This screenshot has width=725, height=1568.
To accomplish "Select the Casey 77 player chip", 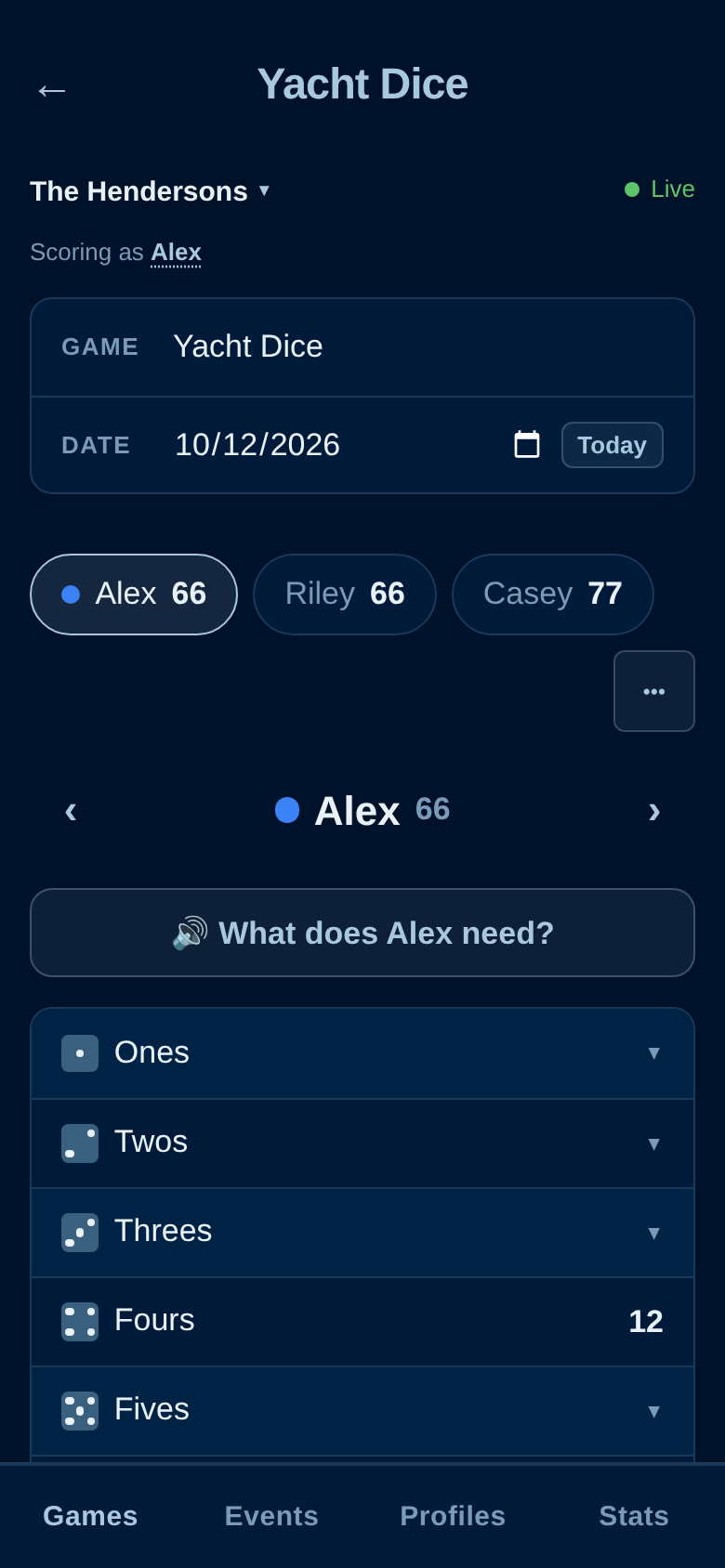I will click(553, 595).
